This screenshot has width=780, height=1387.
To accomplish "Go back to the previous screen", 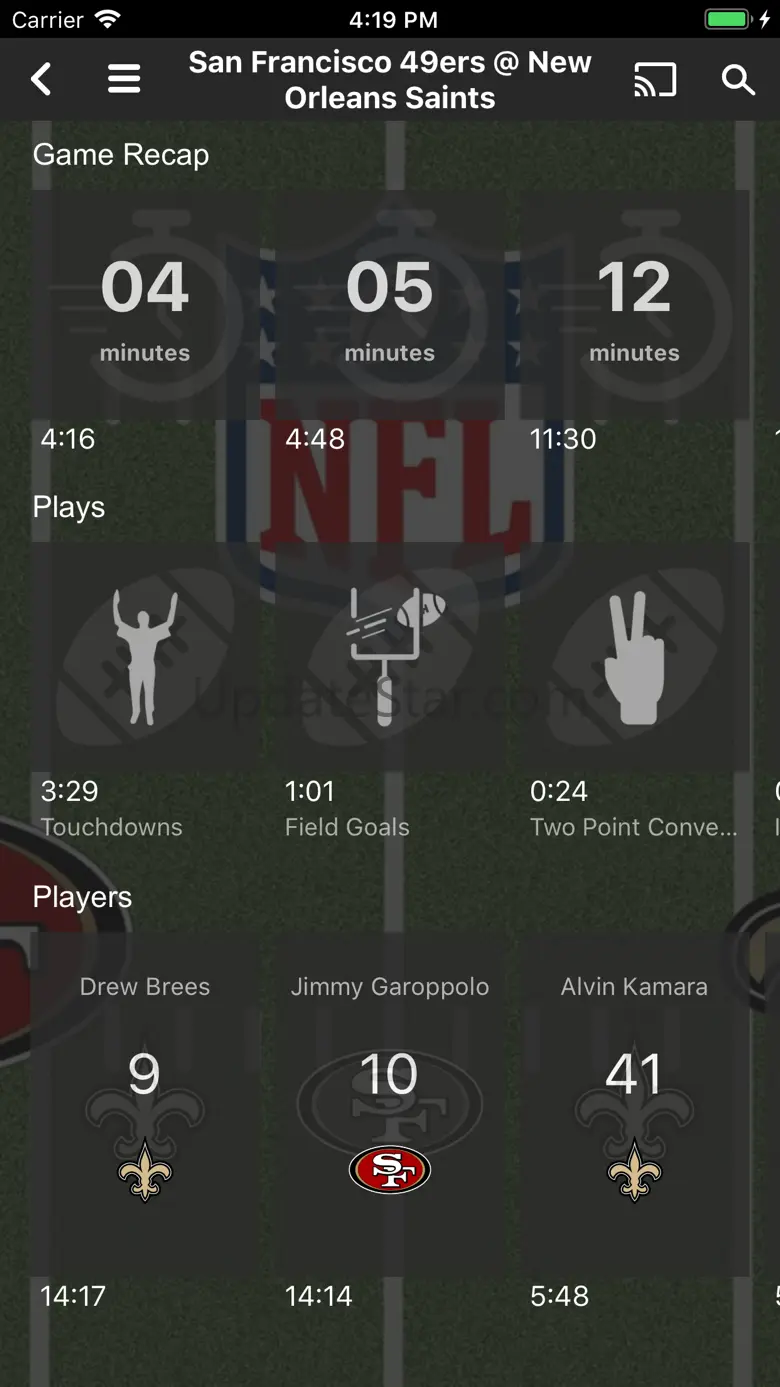I will coord(41,79).
